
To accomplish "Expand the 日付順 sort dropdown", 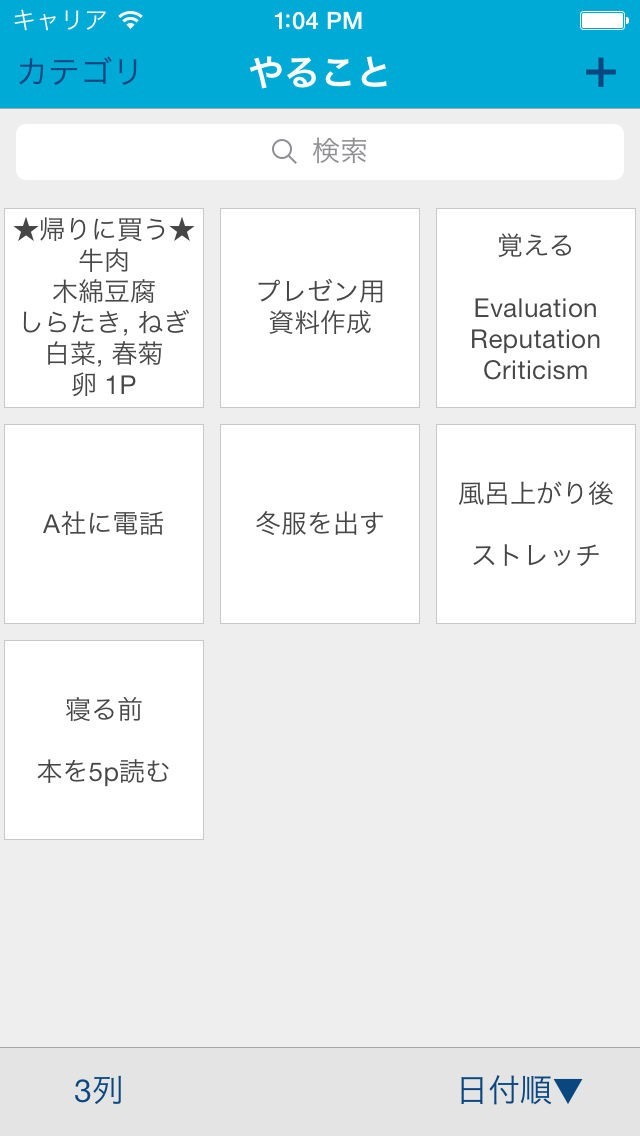I will click(x=520, y=1090).
